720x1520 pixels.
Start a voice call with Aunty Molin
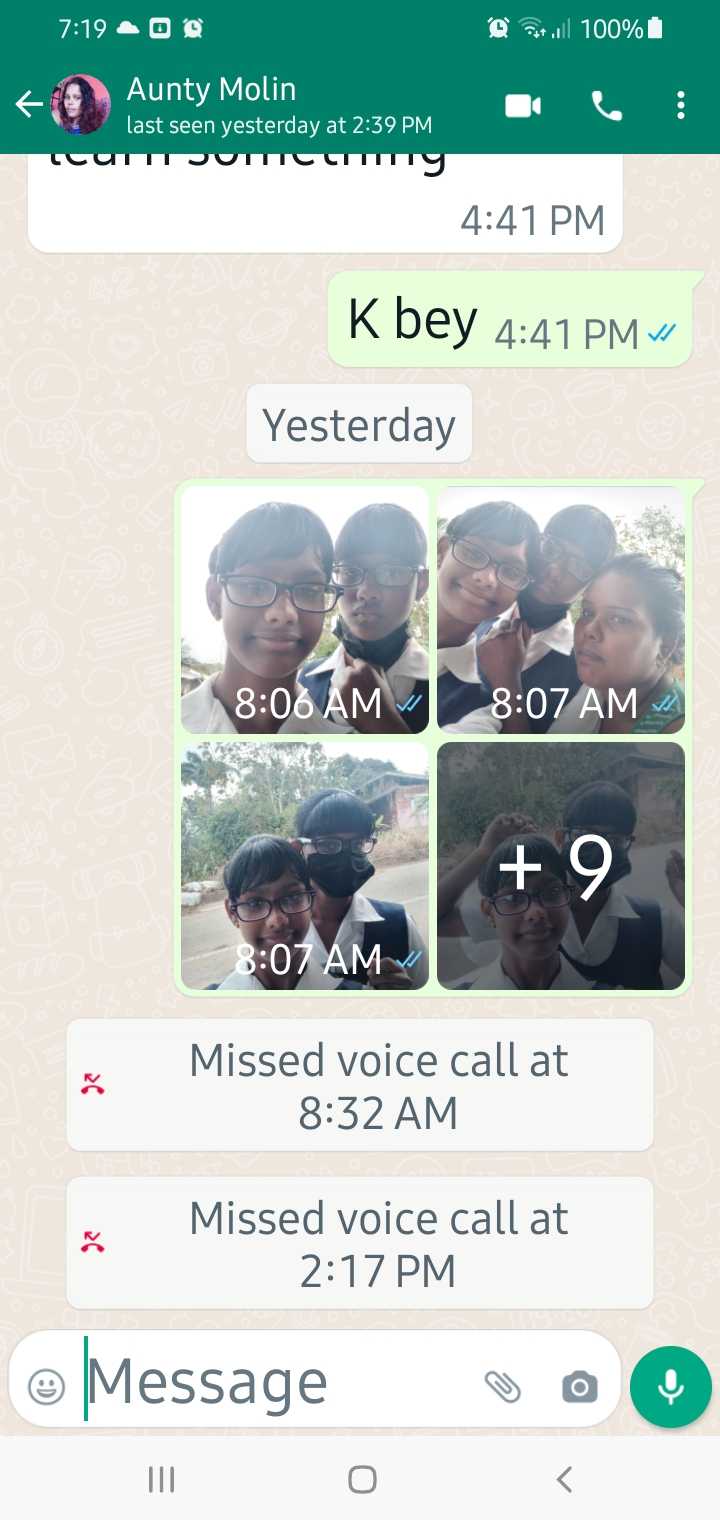pos(606,105)
